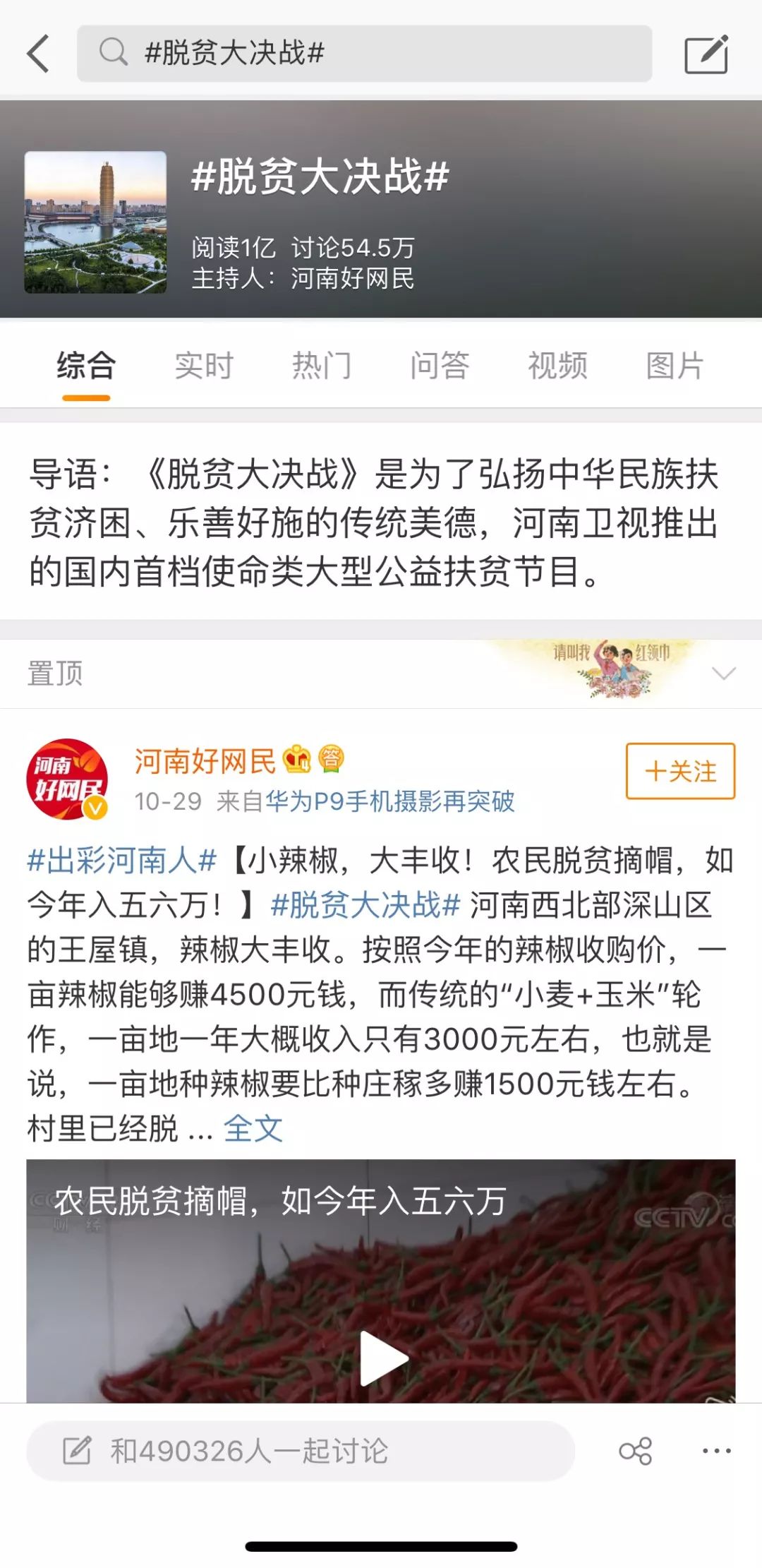Open the 河南好网民 profile avatar
The image size is (762, 1568).
coord(67,779)
